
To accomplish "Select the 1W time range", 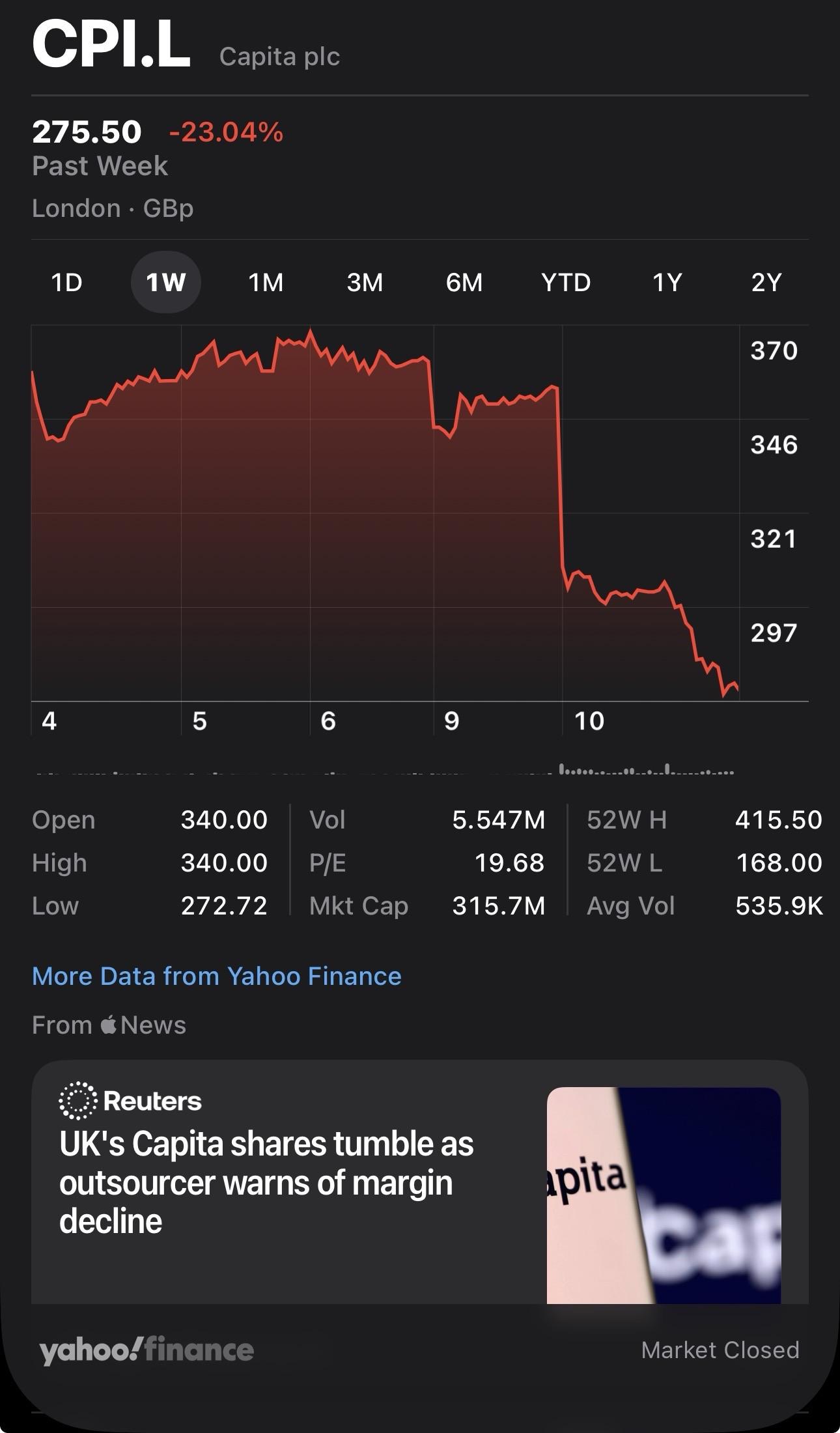I will (x=166, y=282).
